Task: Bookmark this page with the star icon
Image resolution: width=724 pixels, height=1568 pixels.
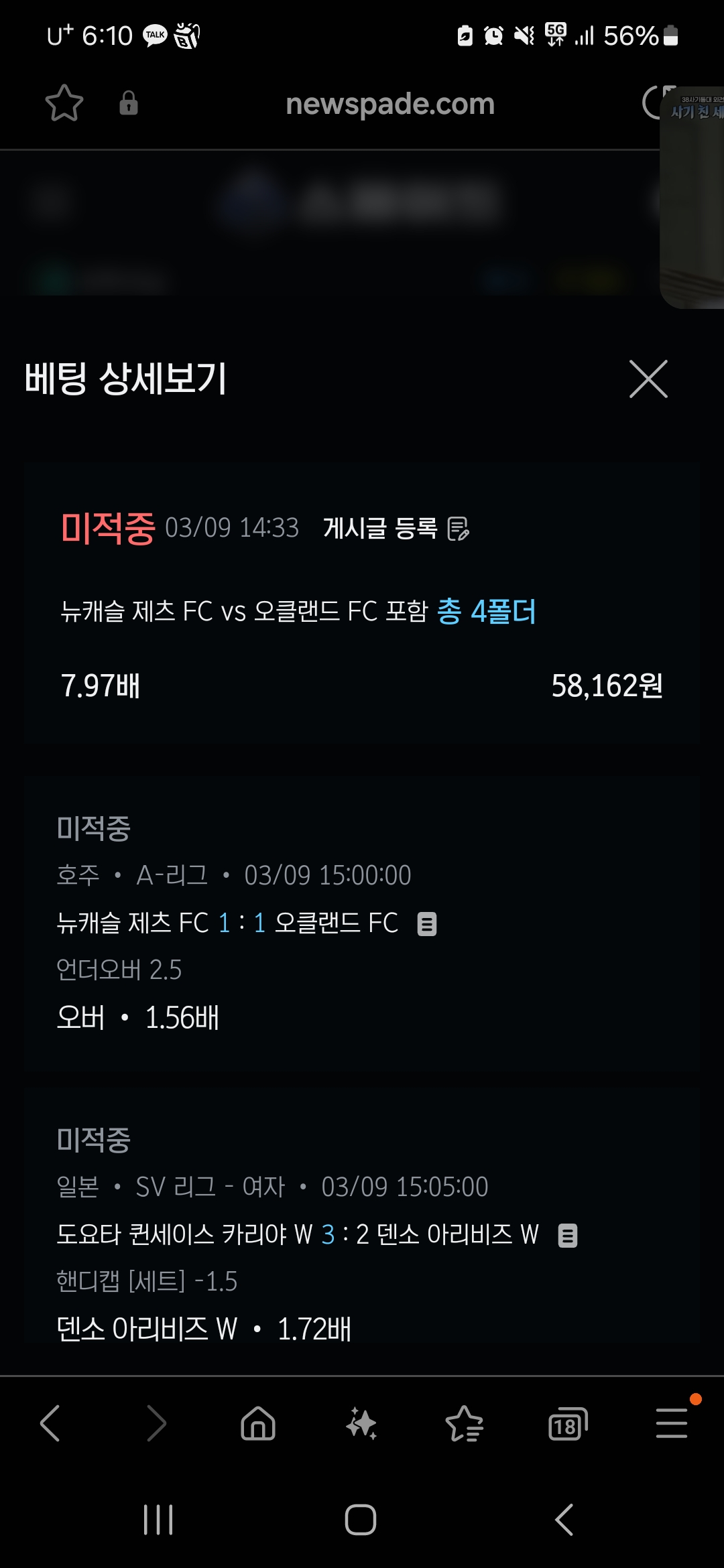Action: pyautogui.click(x=64, y=103)
